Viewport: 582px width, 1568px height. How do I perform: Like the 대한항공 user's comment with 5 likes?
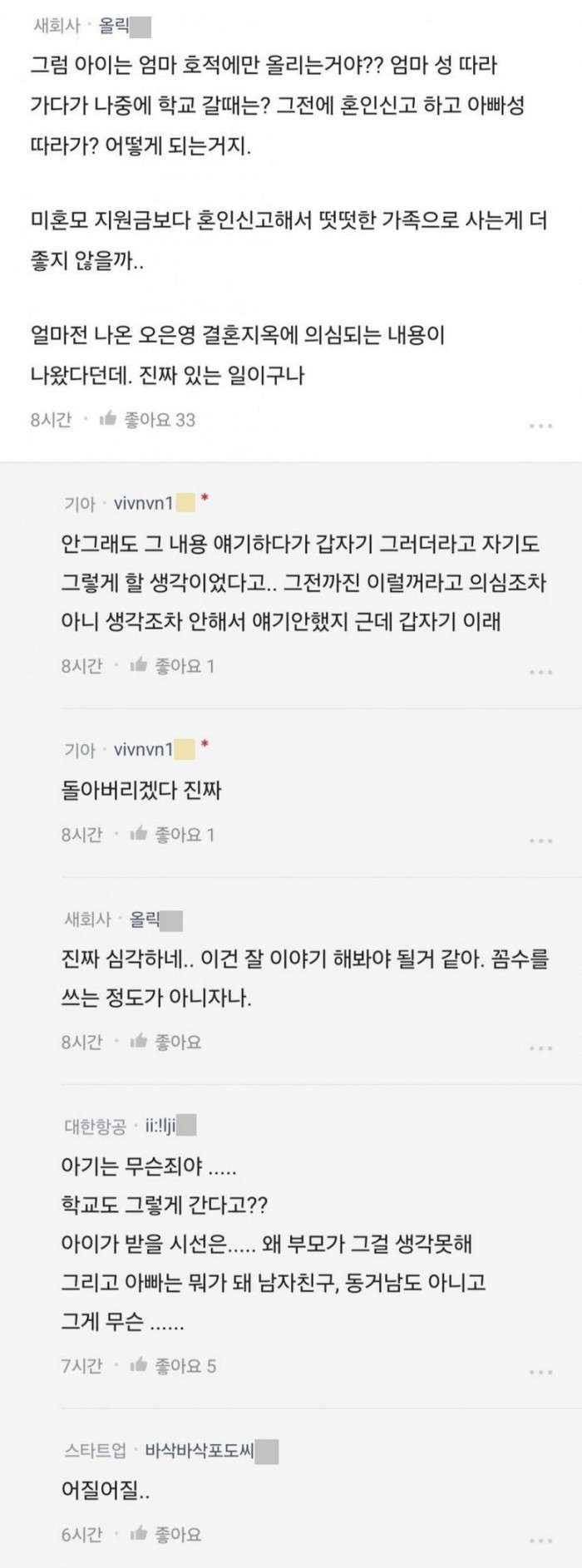[x=172, y=1365]
